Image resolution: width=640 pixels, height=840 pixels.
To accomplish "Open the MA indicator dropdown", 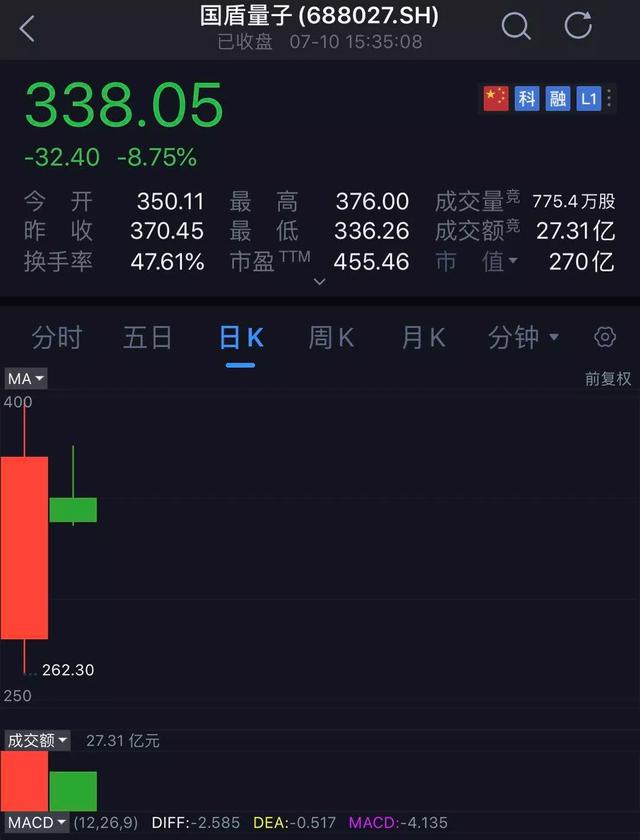I will (26, 379).
